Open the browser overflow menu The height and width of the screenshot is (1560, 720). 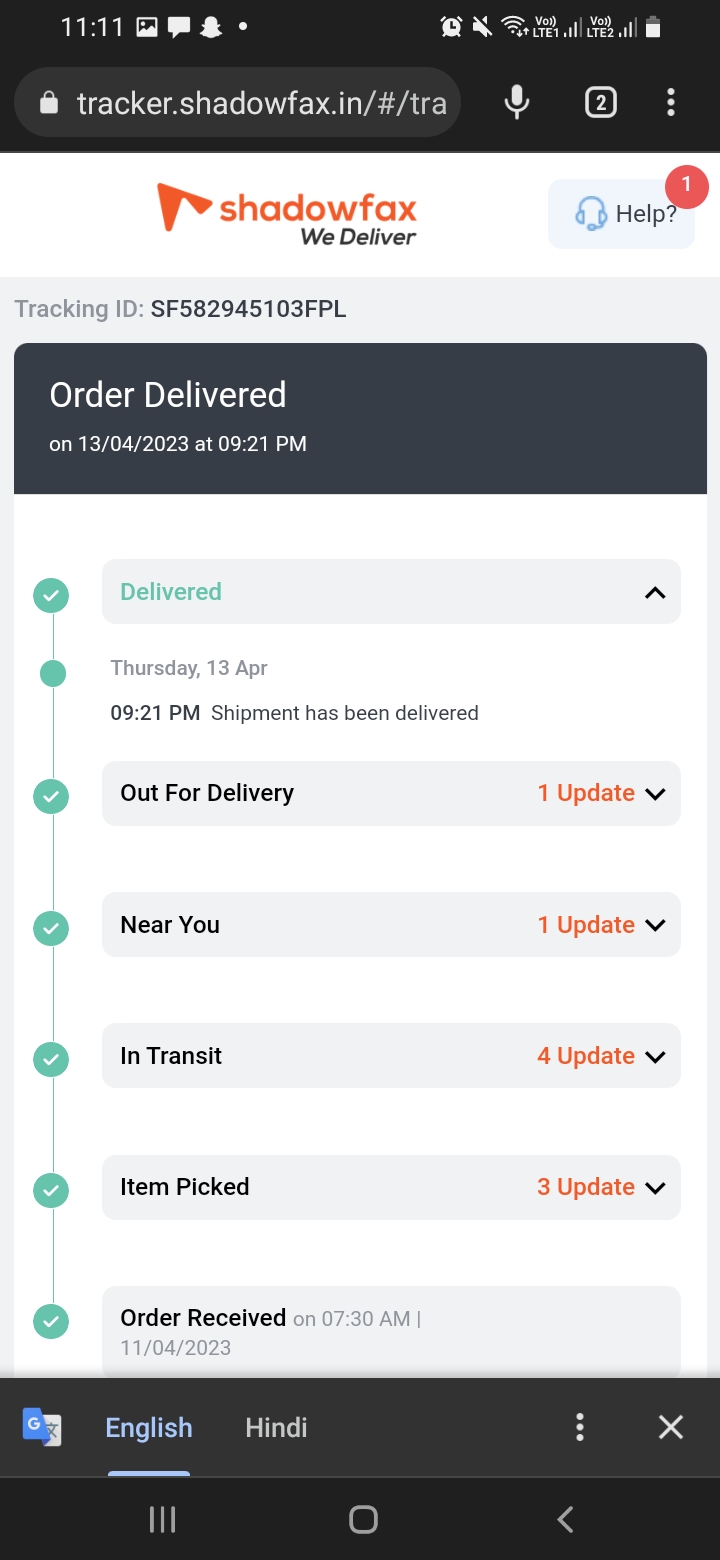tap(670, 102)
